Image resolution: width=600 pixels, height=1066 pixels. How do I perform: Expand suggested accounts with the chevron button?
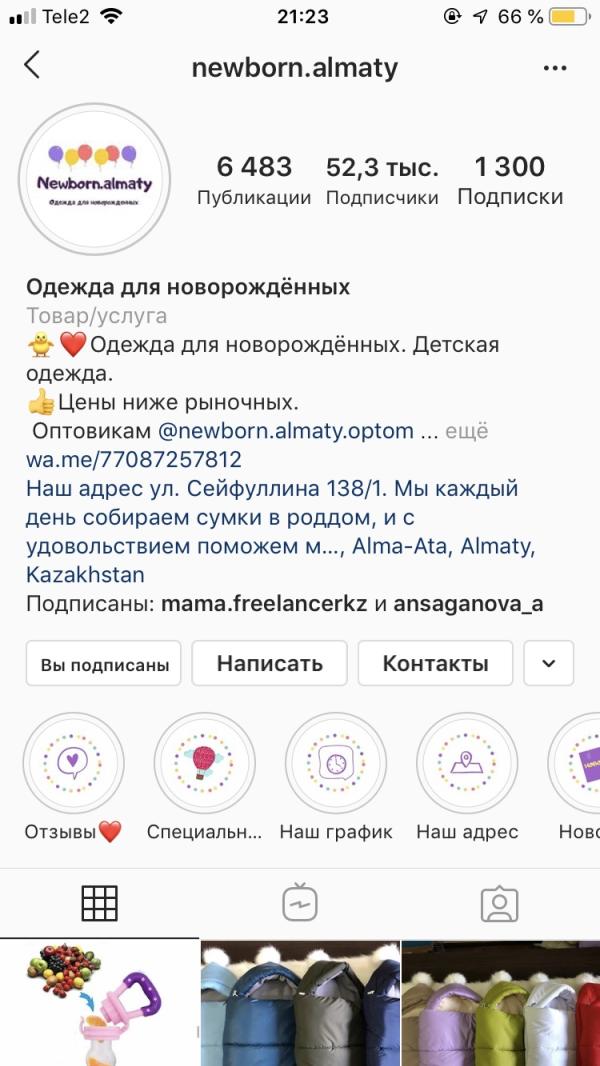pos(548,664)
